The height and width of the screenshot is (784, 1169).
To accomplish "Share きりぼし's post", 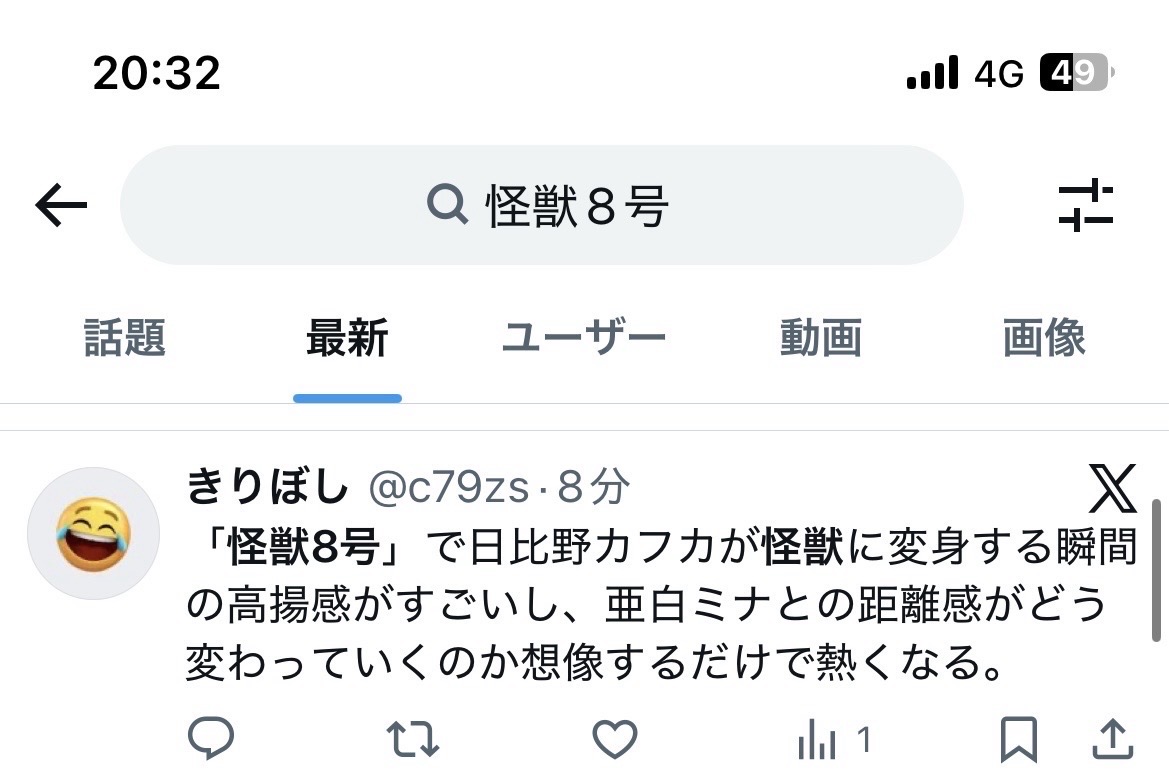I will [x=1112, y=740].
